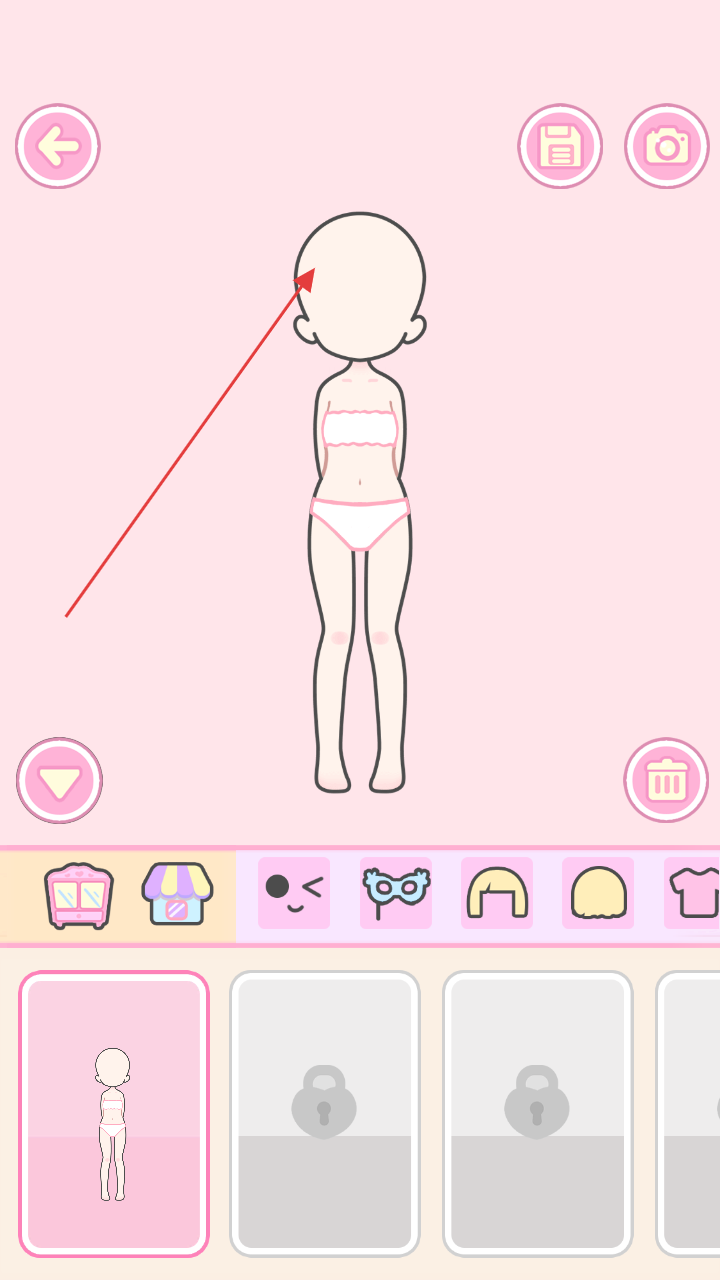Switch to the back hair category
Image resolution: width=720 pixels, height=1280 pixels.
598,893
